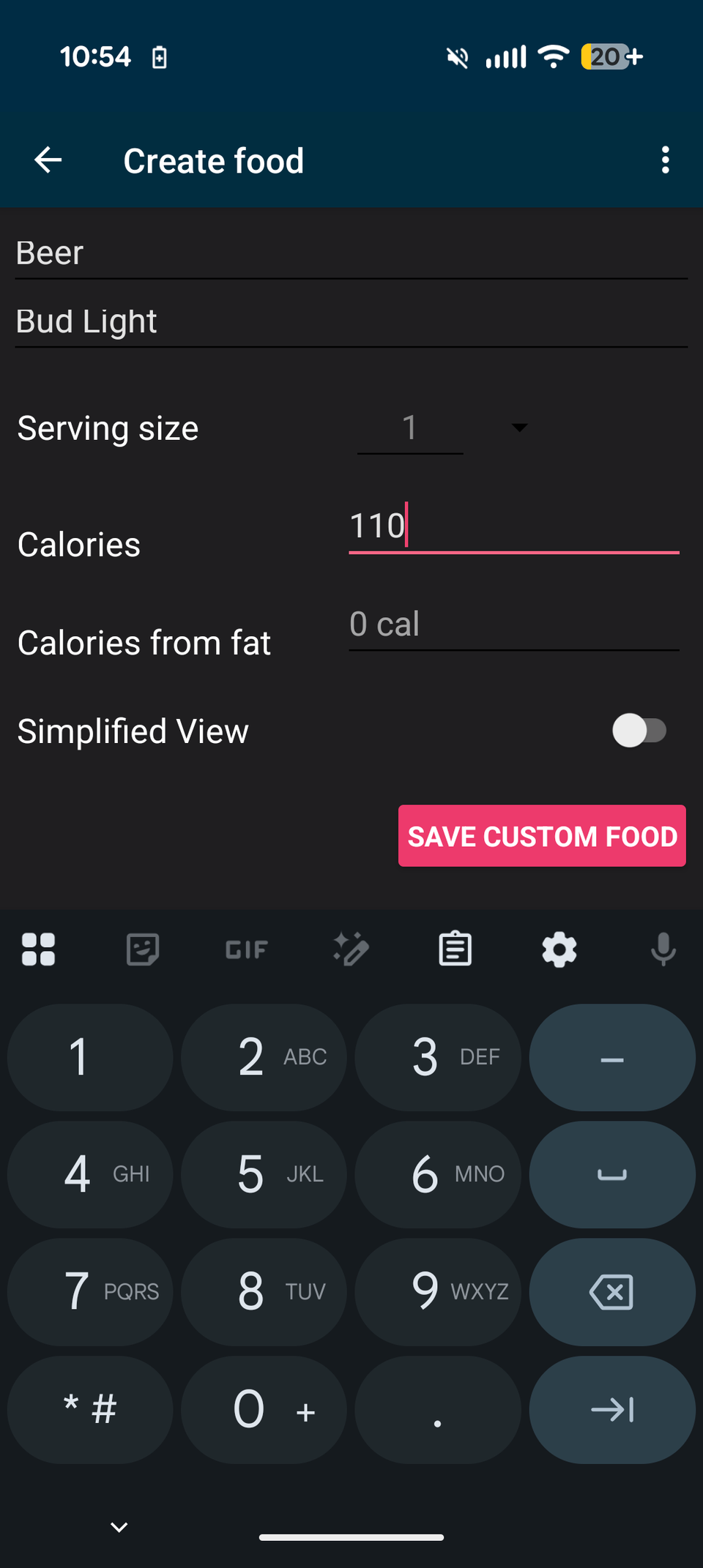The image size is (703, 1568).
Task: Open the Serving size dropdown
Action: 518,428
